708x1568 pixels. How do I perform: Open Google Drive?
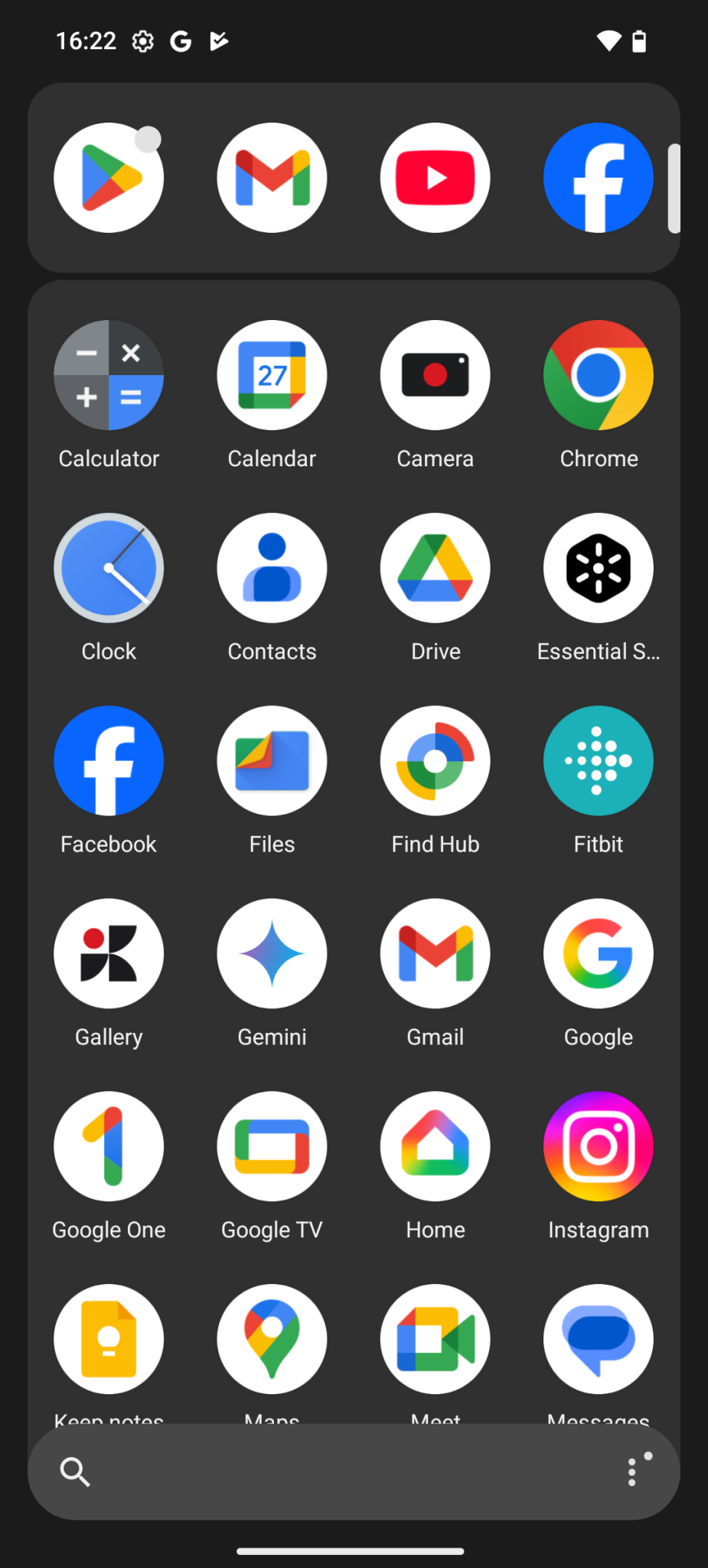[x=435, y=567]
